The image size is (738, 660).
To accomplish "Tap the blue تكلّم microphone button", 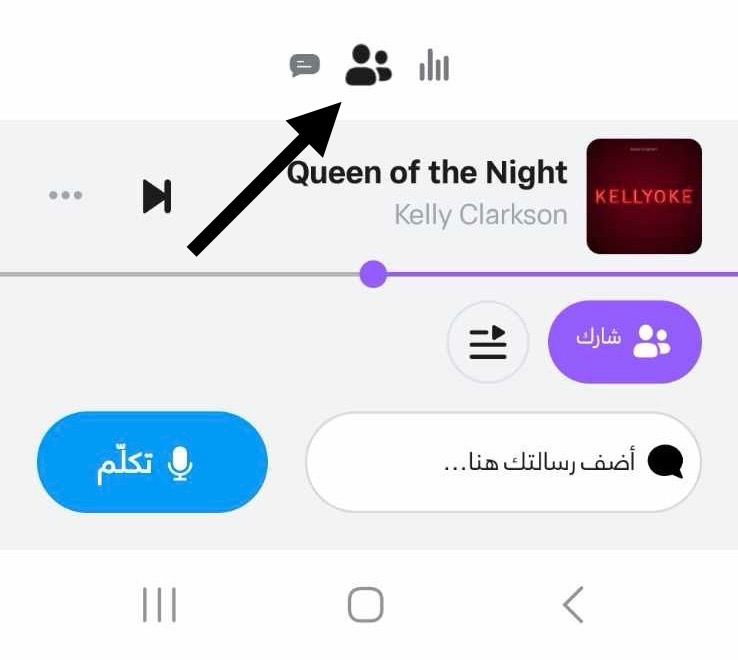I will [152, 462].
